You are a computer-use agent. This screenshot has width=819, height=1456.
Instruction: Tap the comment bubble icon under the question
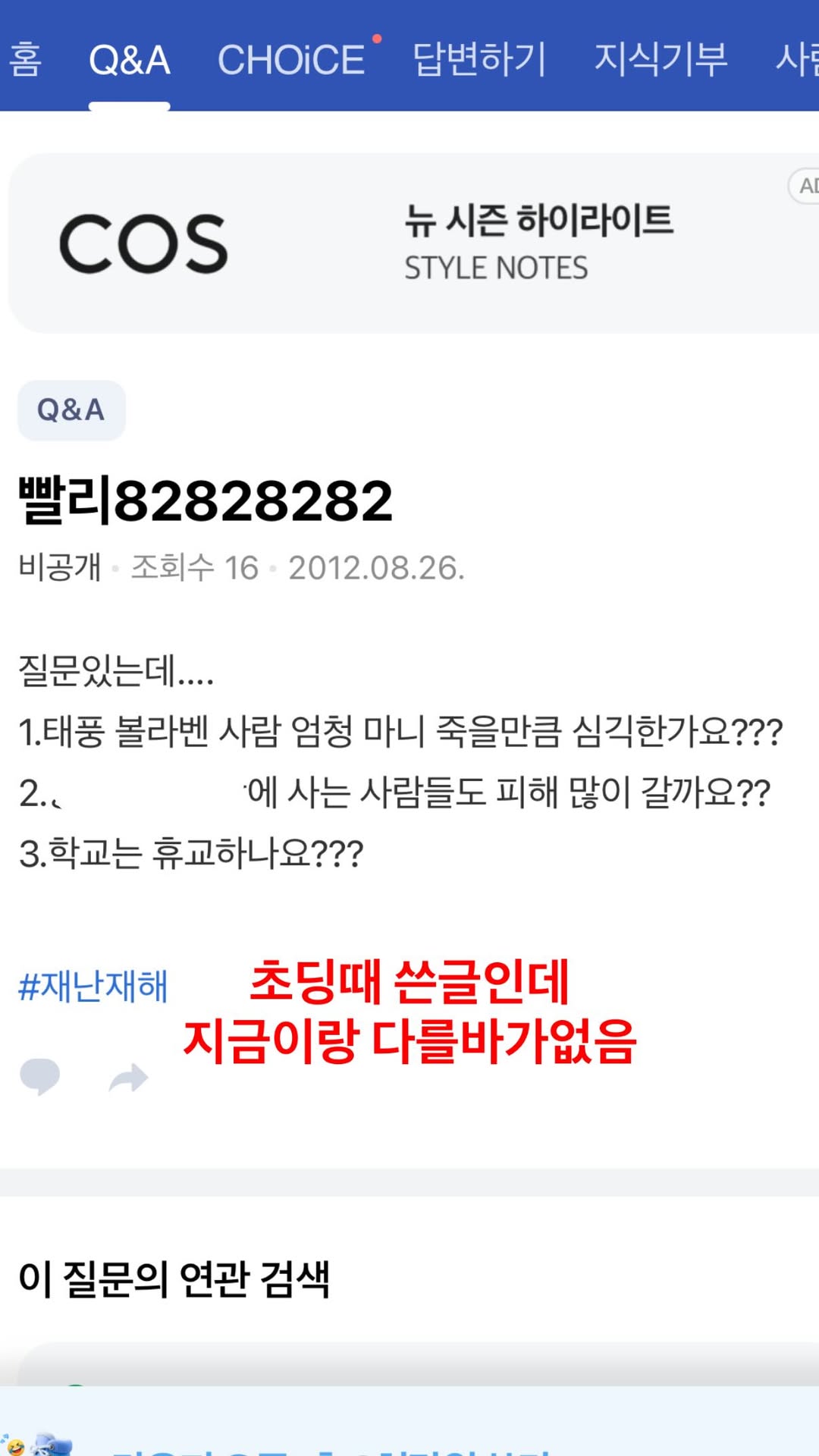(x=39, y=1076)
